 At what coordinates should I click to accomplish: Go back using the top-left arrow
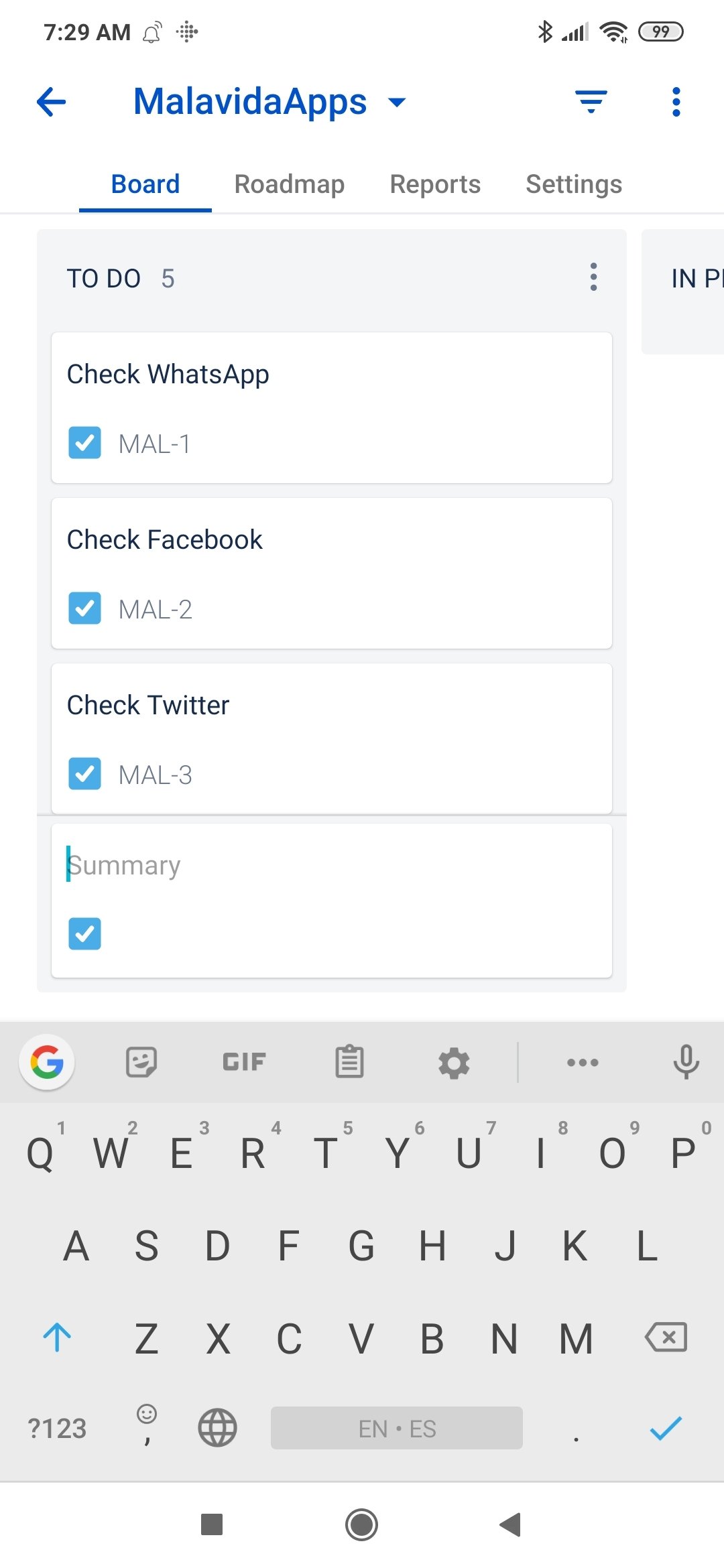[x=52, y=102]
